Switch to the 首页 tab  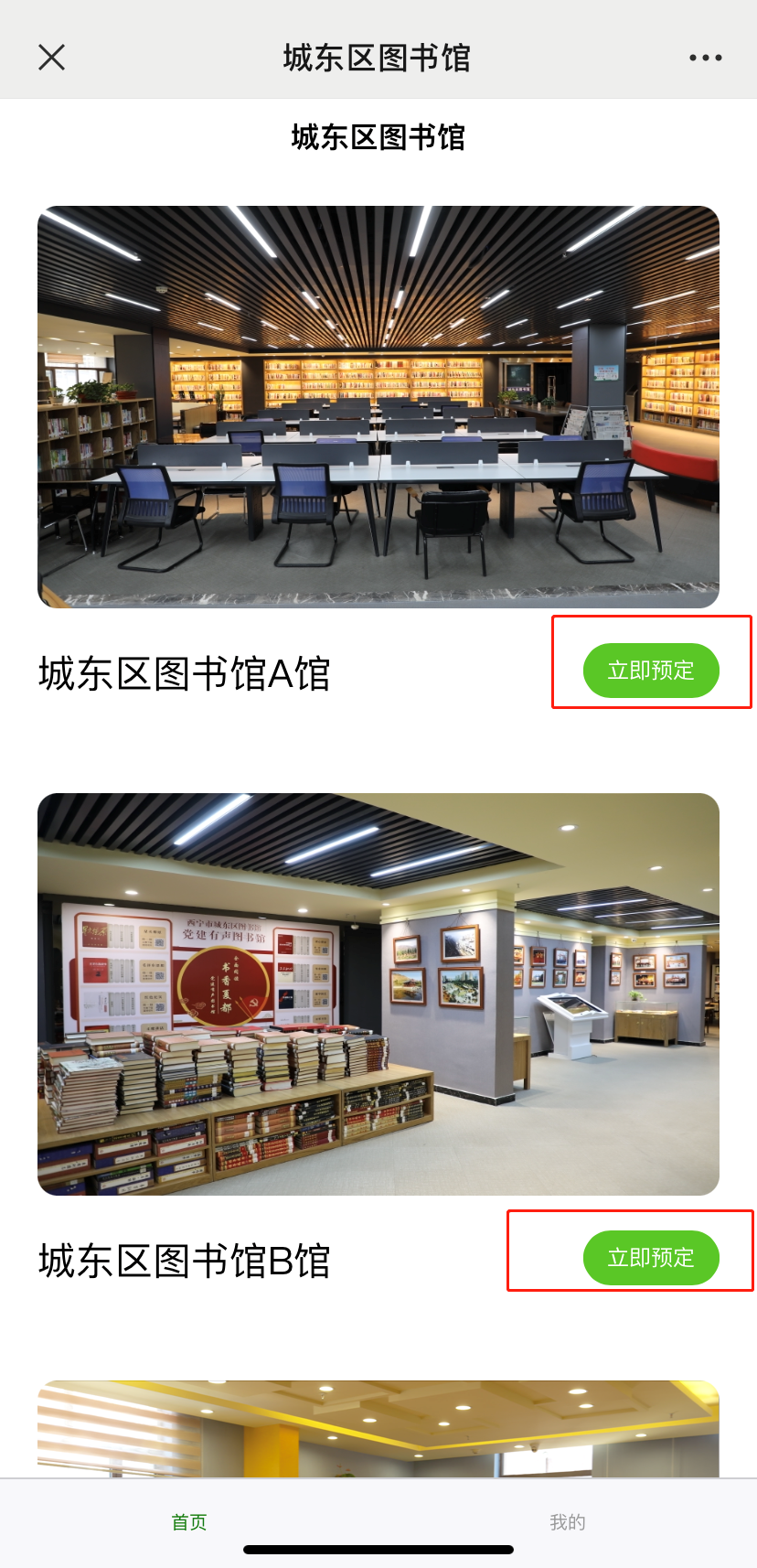click(189, 1521)
